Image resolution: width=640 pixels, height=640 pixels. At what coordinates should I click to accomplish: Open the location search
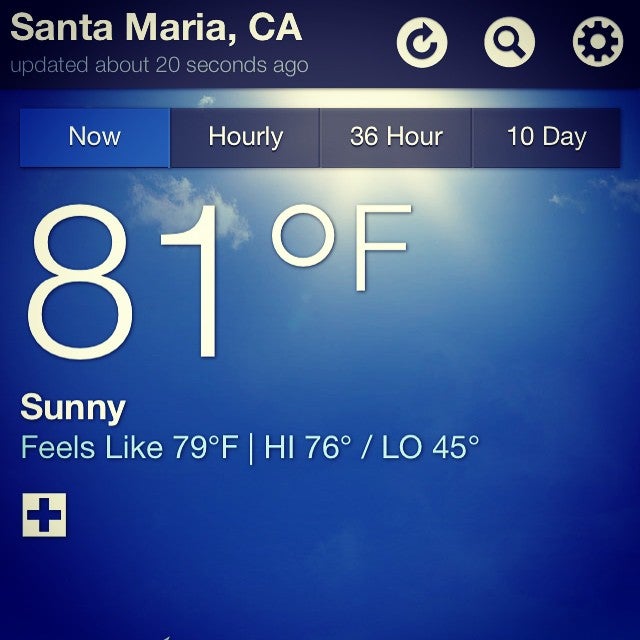pos(510,43)
